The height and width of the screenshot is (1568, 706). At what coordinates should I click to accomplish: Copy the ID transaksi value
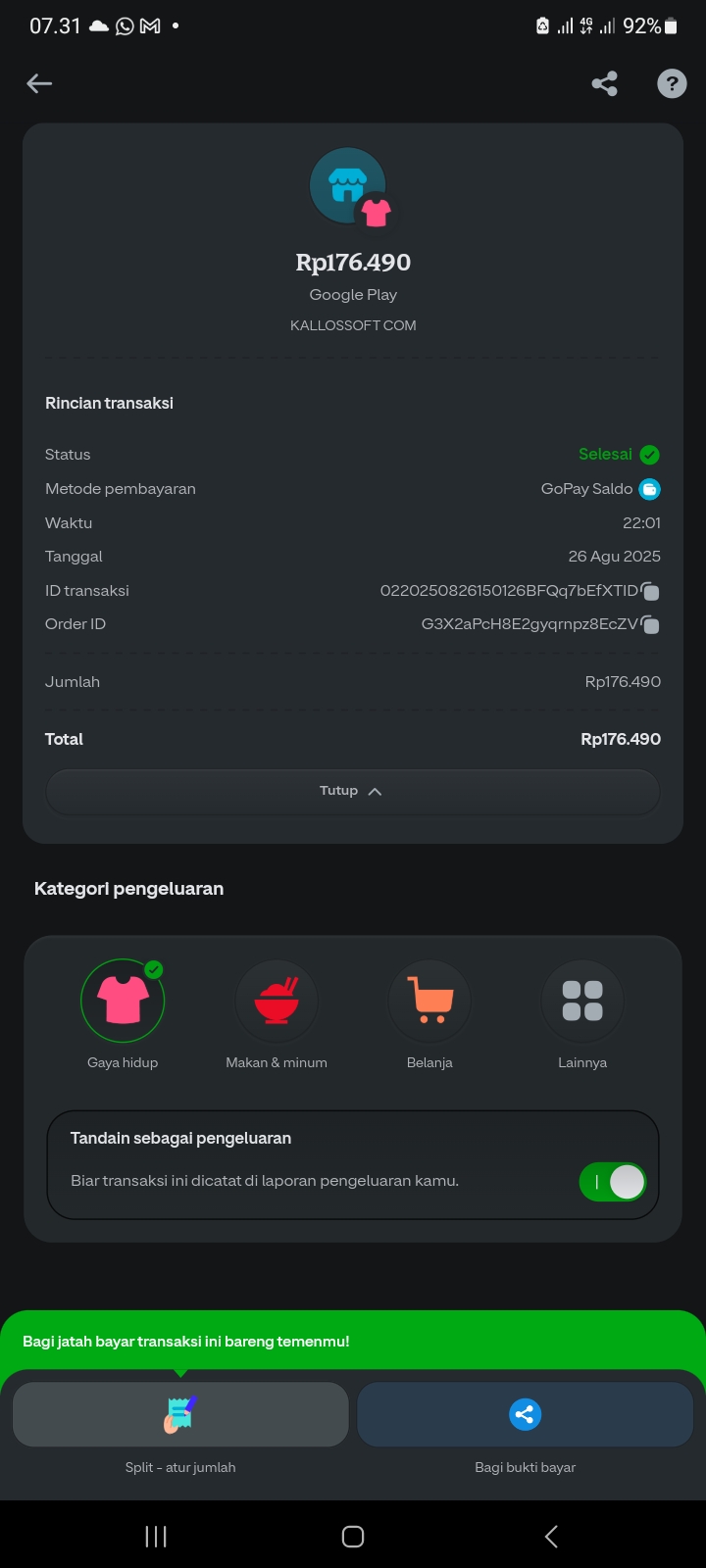650,591
